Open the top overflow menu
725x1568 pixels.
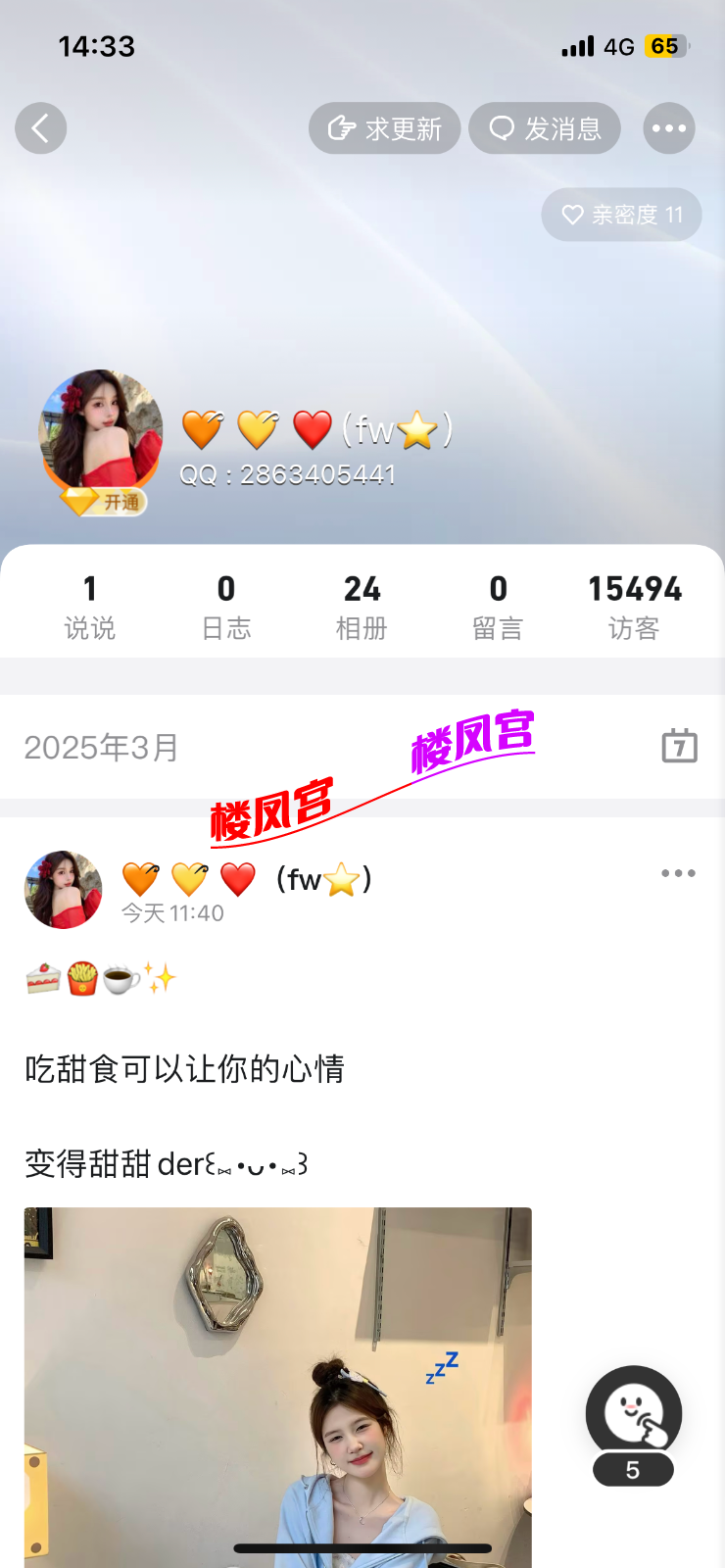click(669, 128)
